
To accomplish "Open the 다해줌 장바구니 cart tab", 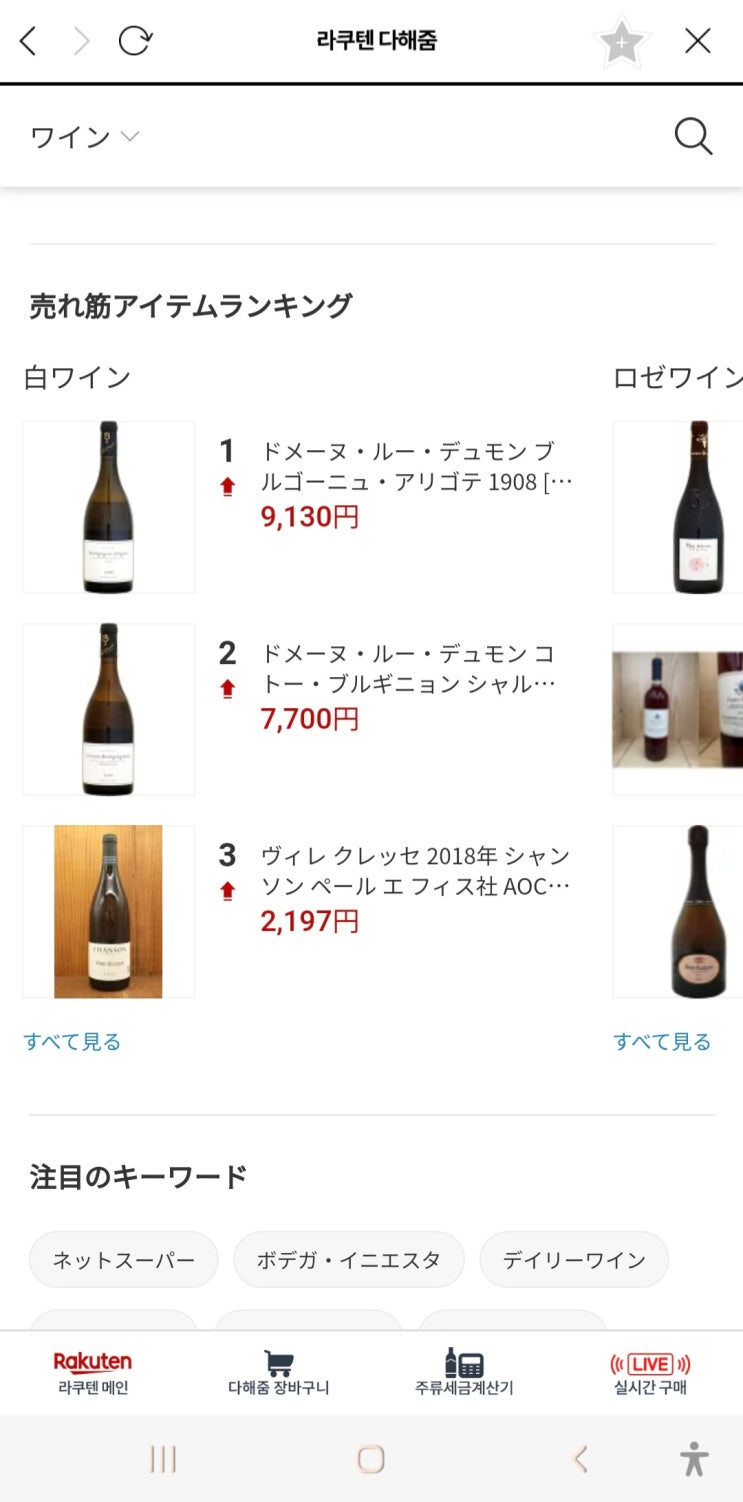I will click(x=278, y=1373).
